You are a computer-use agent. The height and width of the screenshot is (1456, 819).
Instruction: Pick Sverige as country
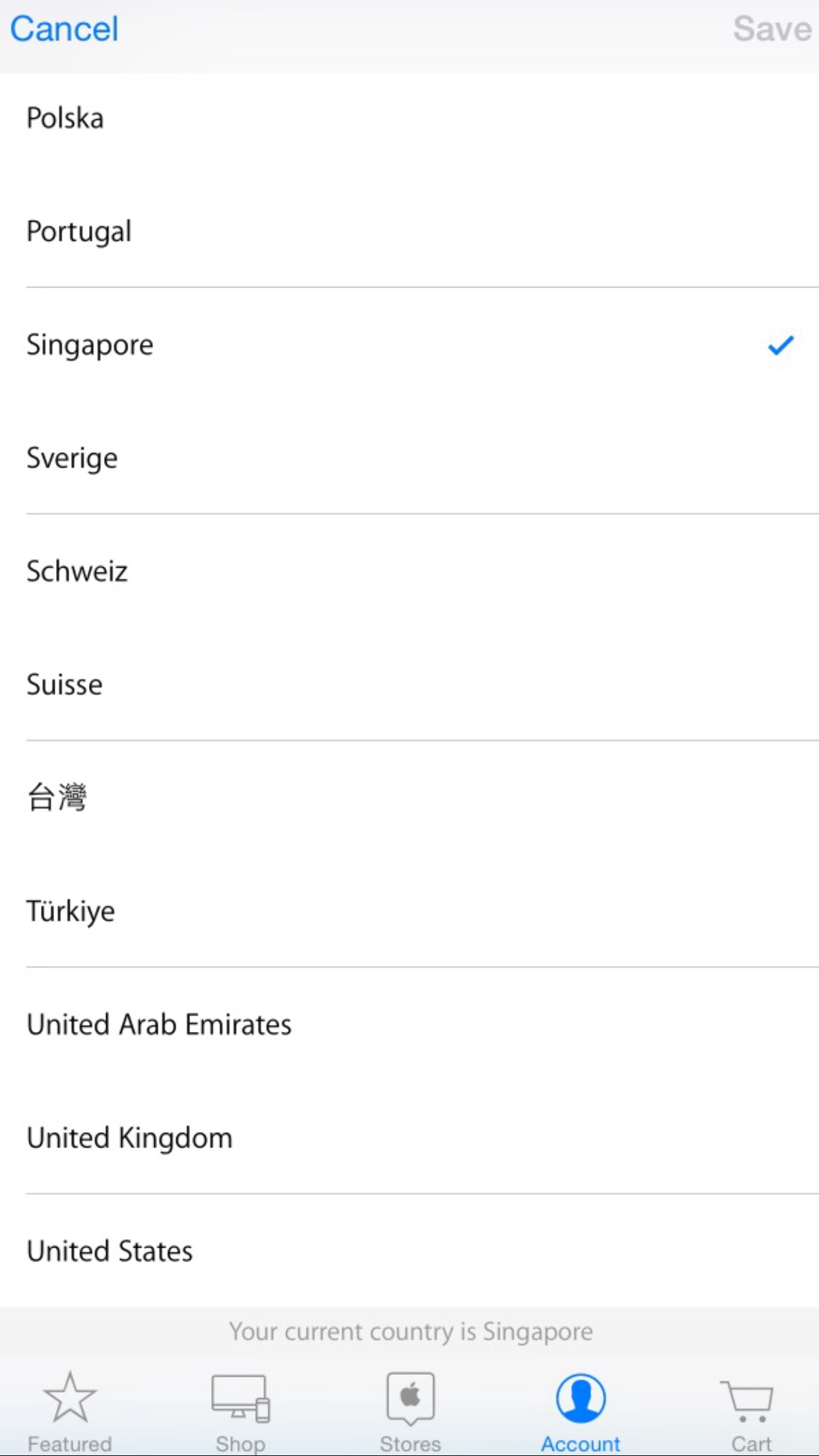tap(409, 458)
